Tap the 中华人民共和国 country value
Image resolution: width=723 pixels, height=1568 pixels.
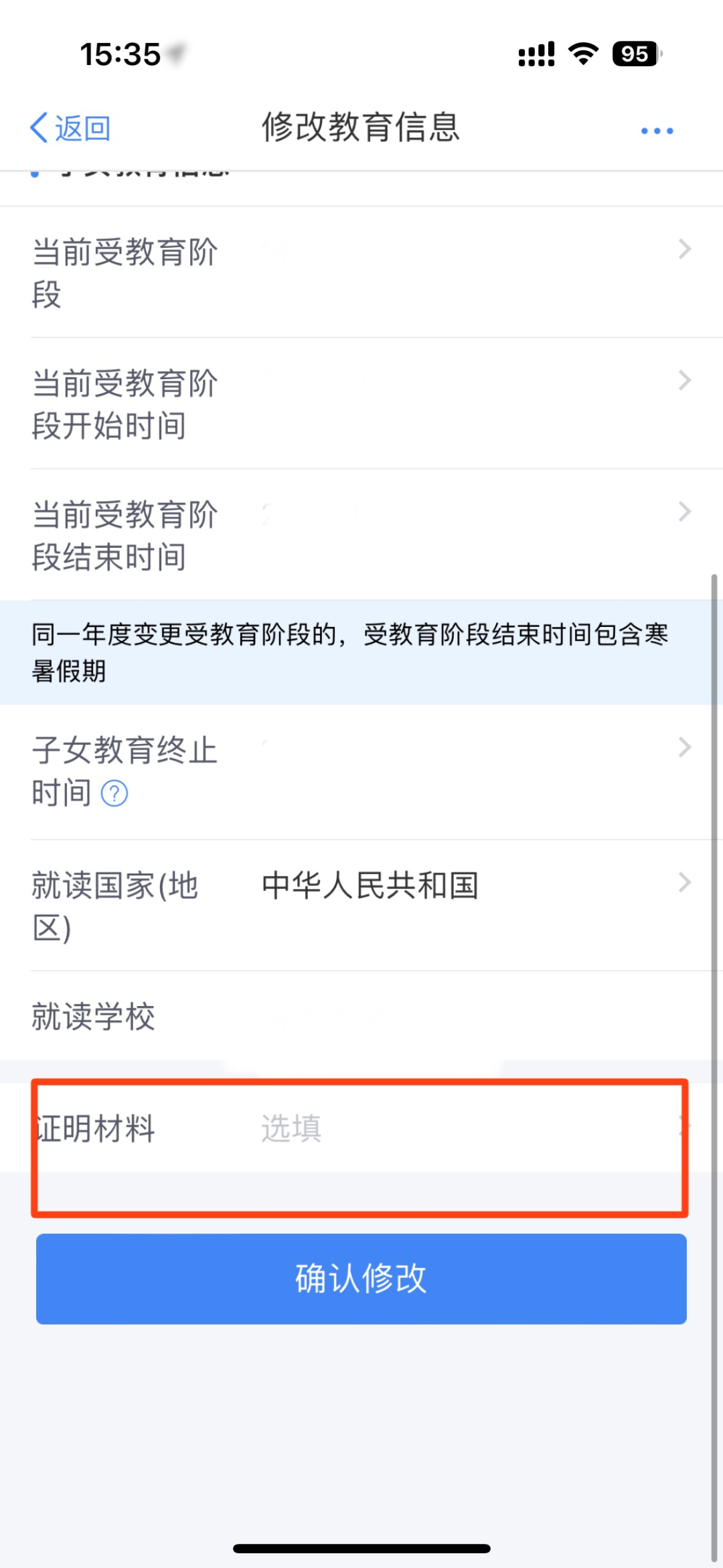pyautogui.click(x=369, y=885)
